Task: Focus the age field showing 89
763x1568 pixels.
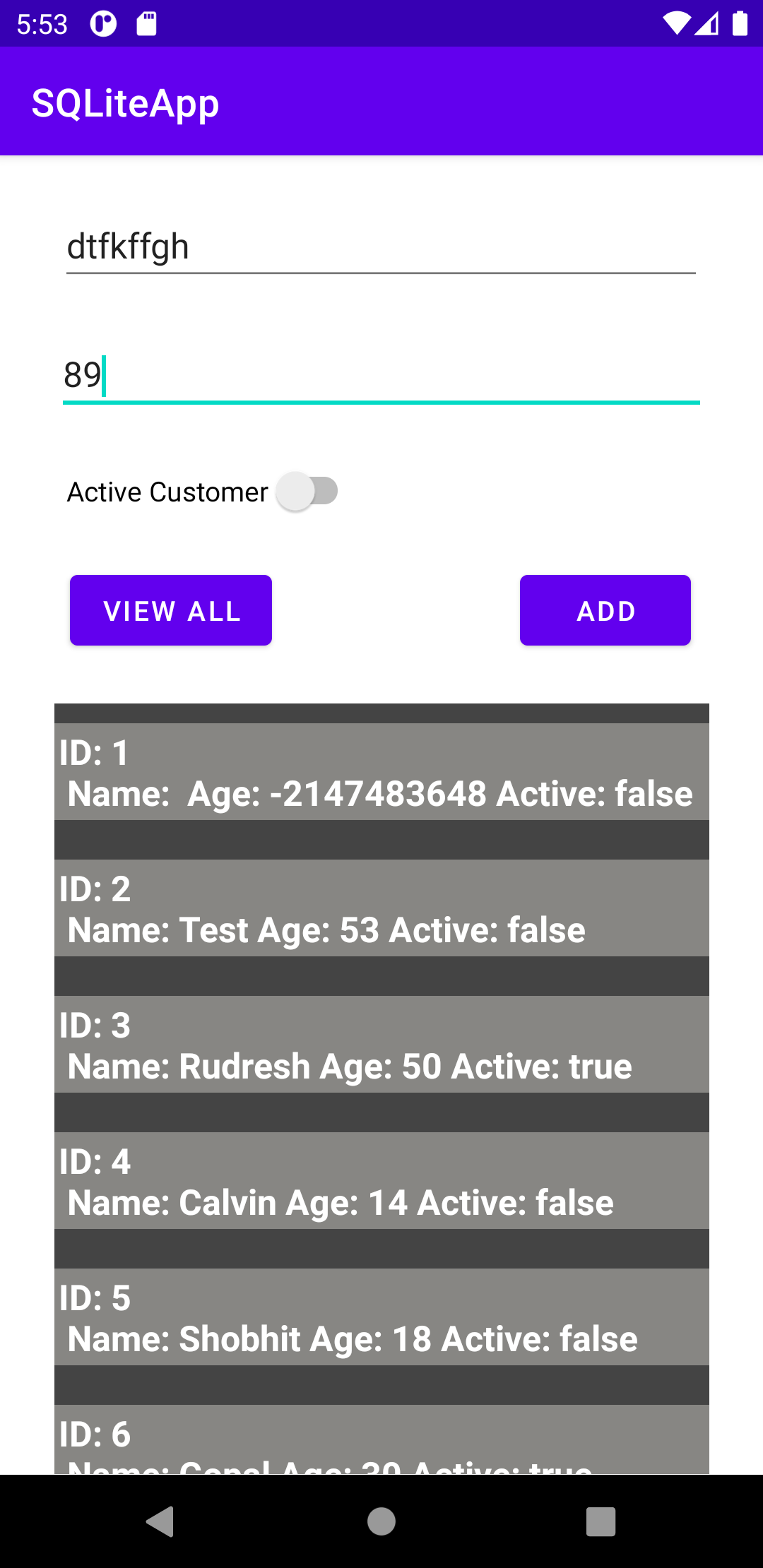Action: point(381,375)
